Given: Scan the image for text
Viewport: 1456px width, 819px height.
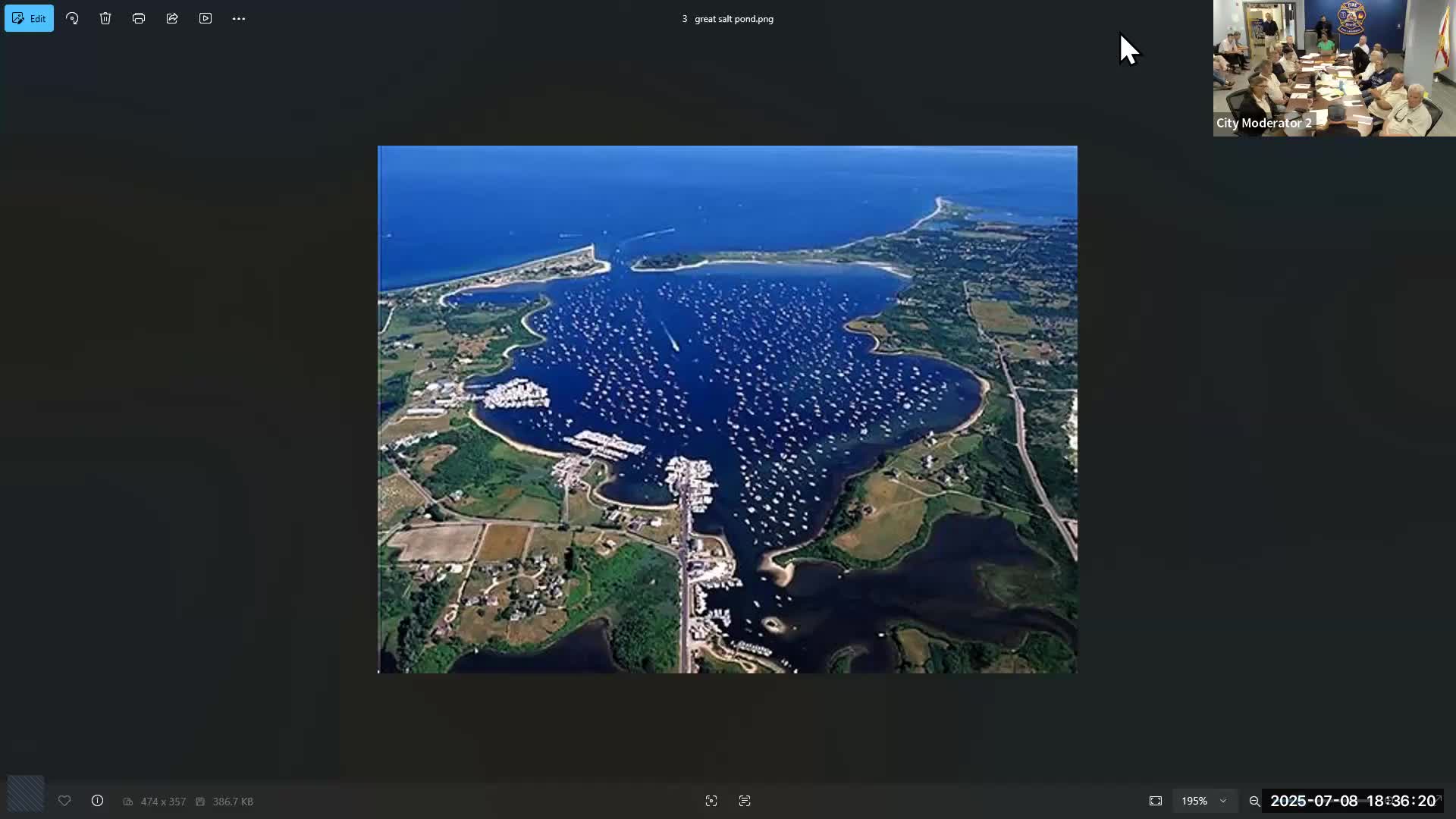Looking at the screenshot, I should pos(745,801).
